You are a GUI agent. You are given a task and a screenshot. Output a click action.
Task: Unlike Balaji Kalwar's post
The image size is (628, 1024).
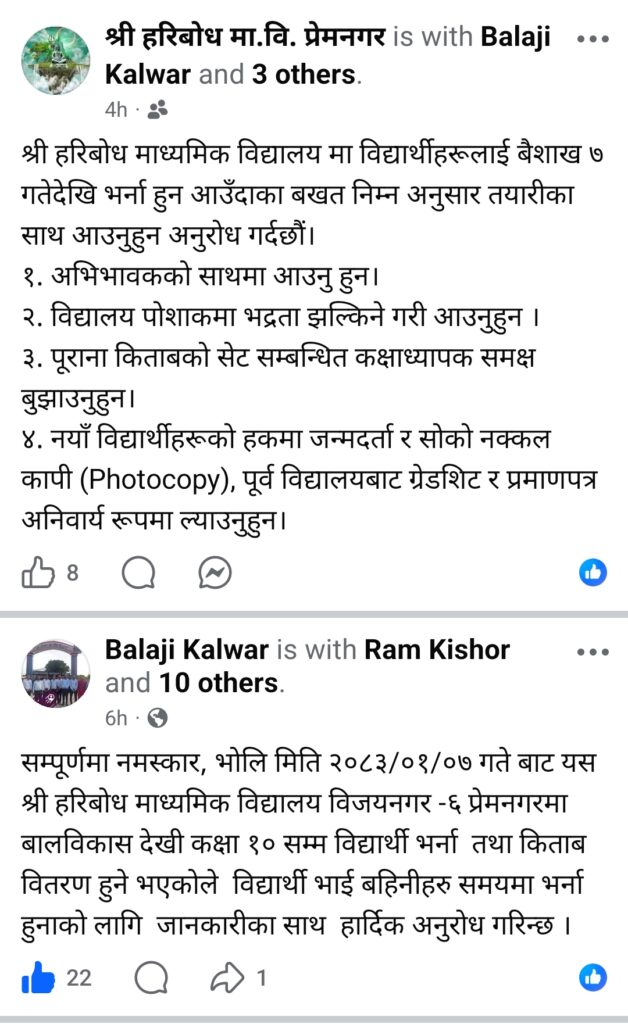37,978
